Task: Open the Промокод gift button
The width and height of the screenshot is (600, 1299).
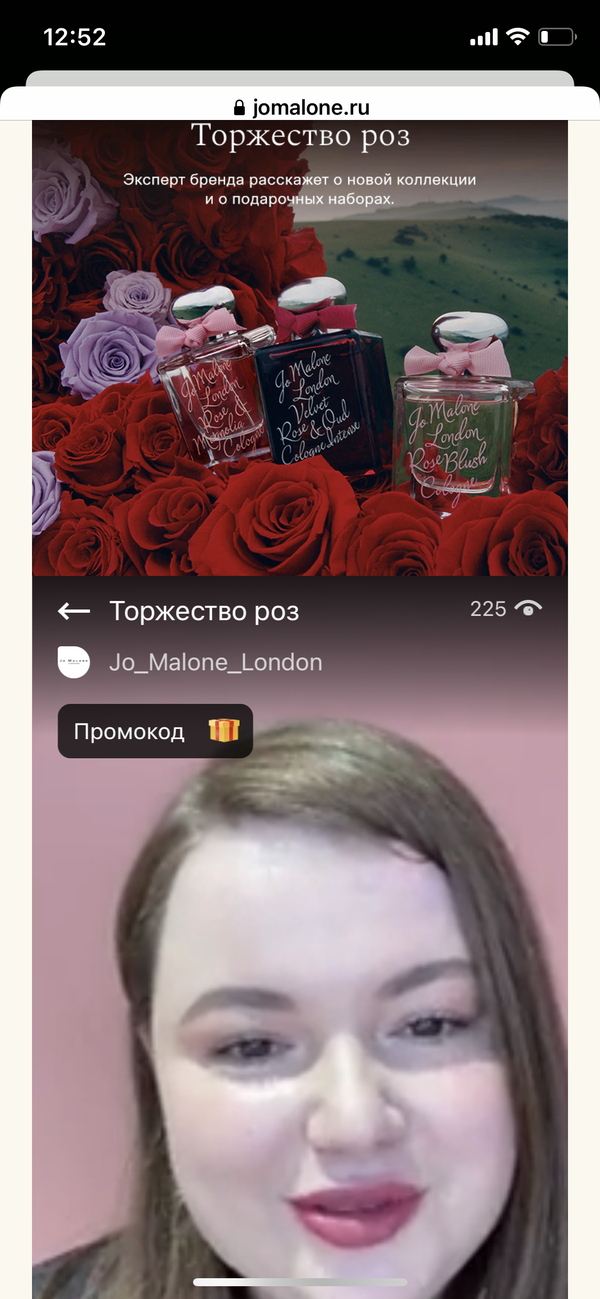Action: tap(155, 731)
